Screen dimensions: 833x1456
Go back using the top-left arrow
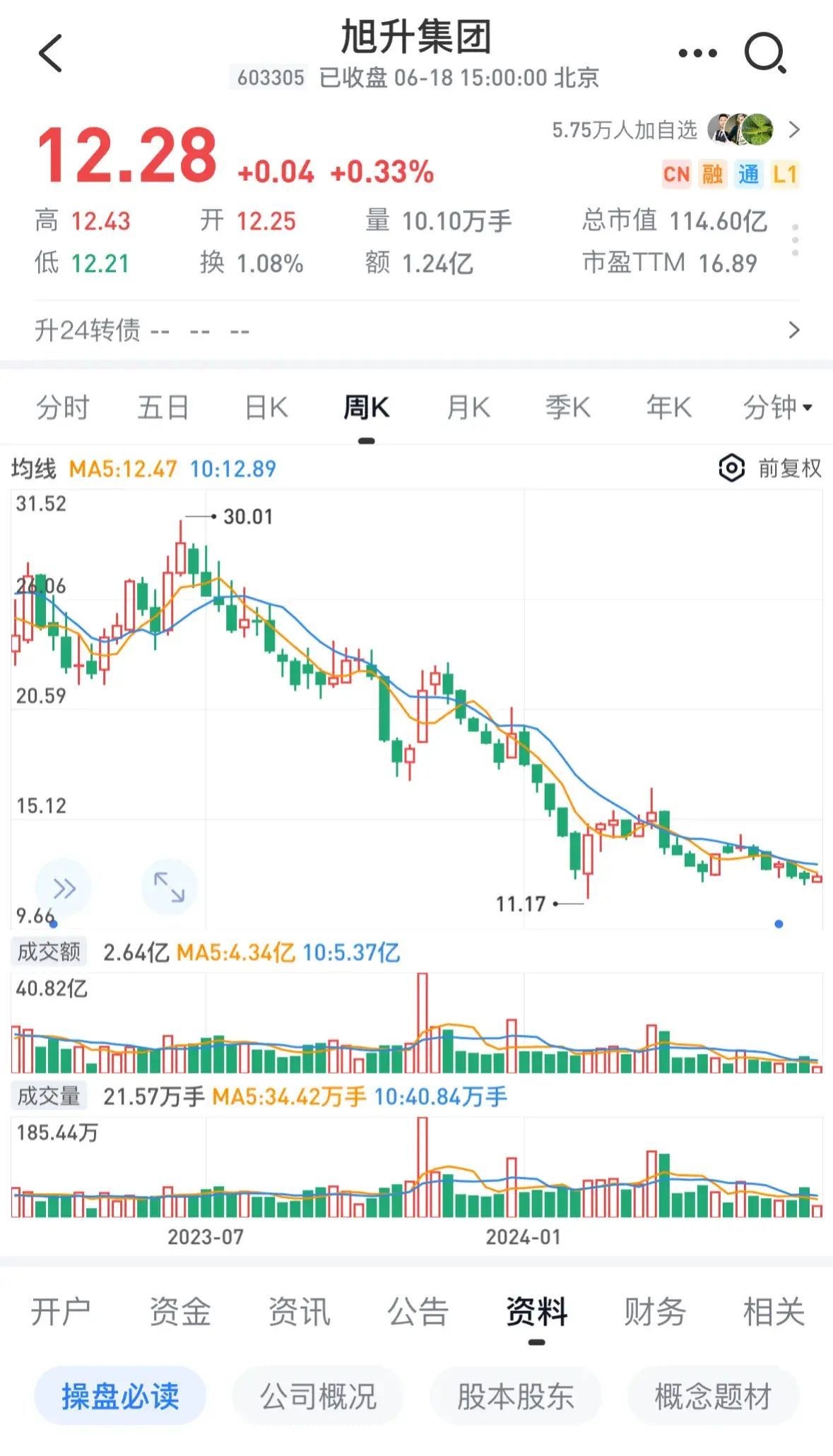51,53
